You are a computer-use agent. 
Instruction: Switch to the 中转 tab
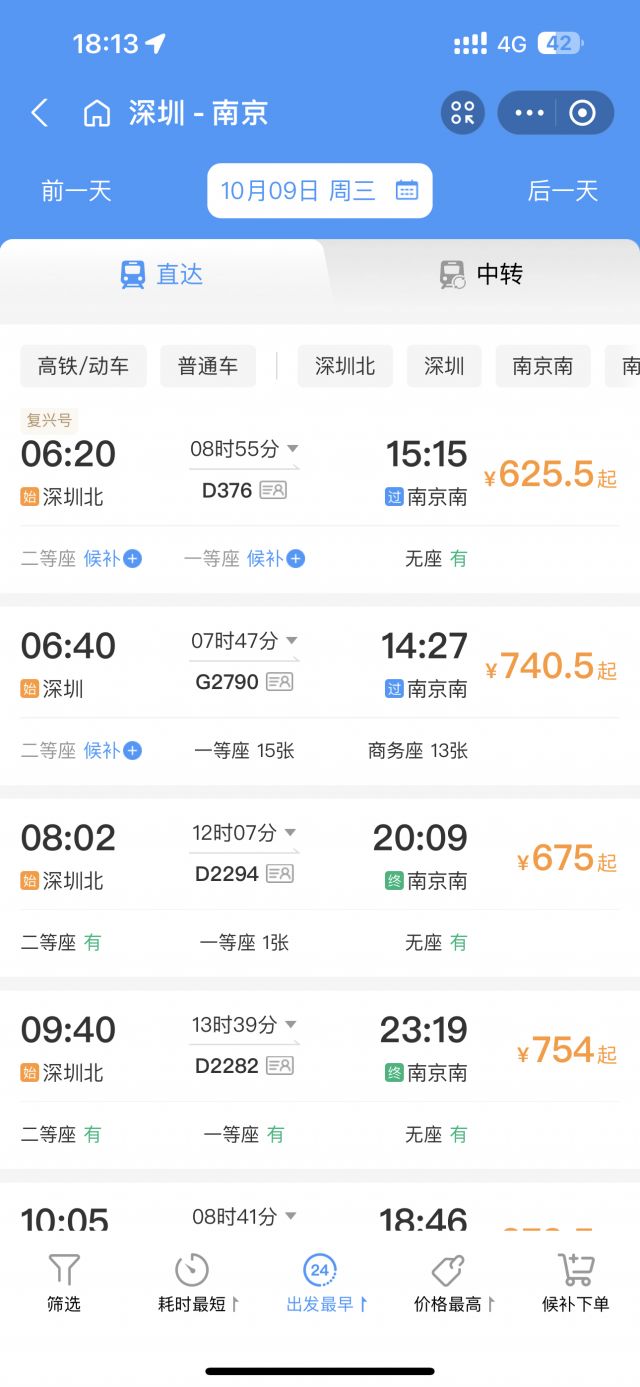click(481, 274)
